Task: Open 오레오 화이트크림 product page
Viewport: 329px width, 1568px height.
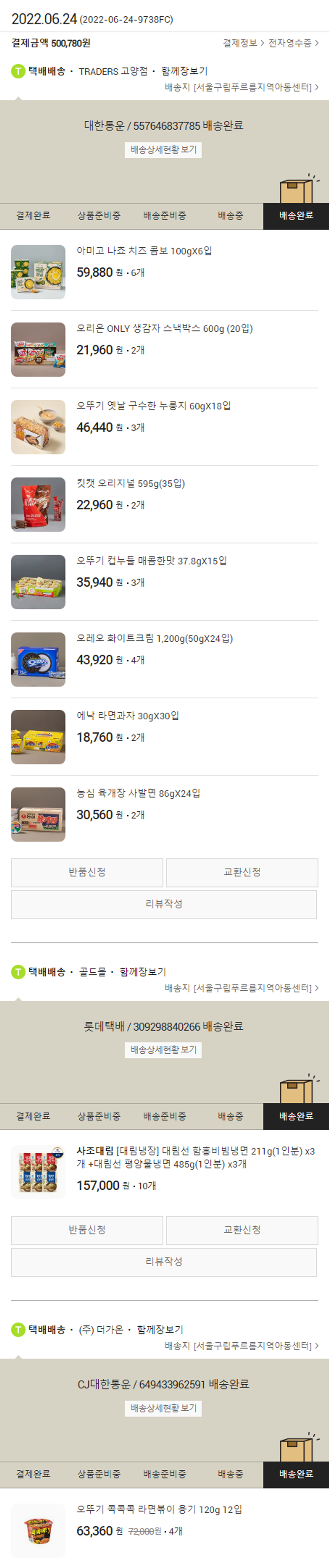Action: [154, 639]
